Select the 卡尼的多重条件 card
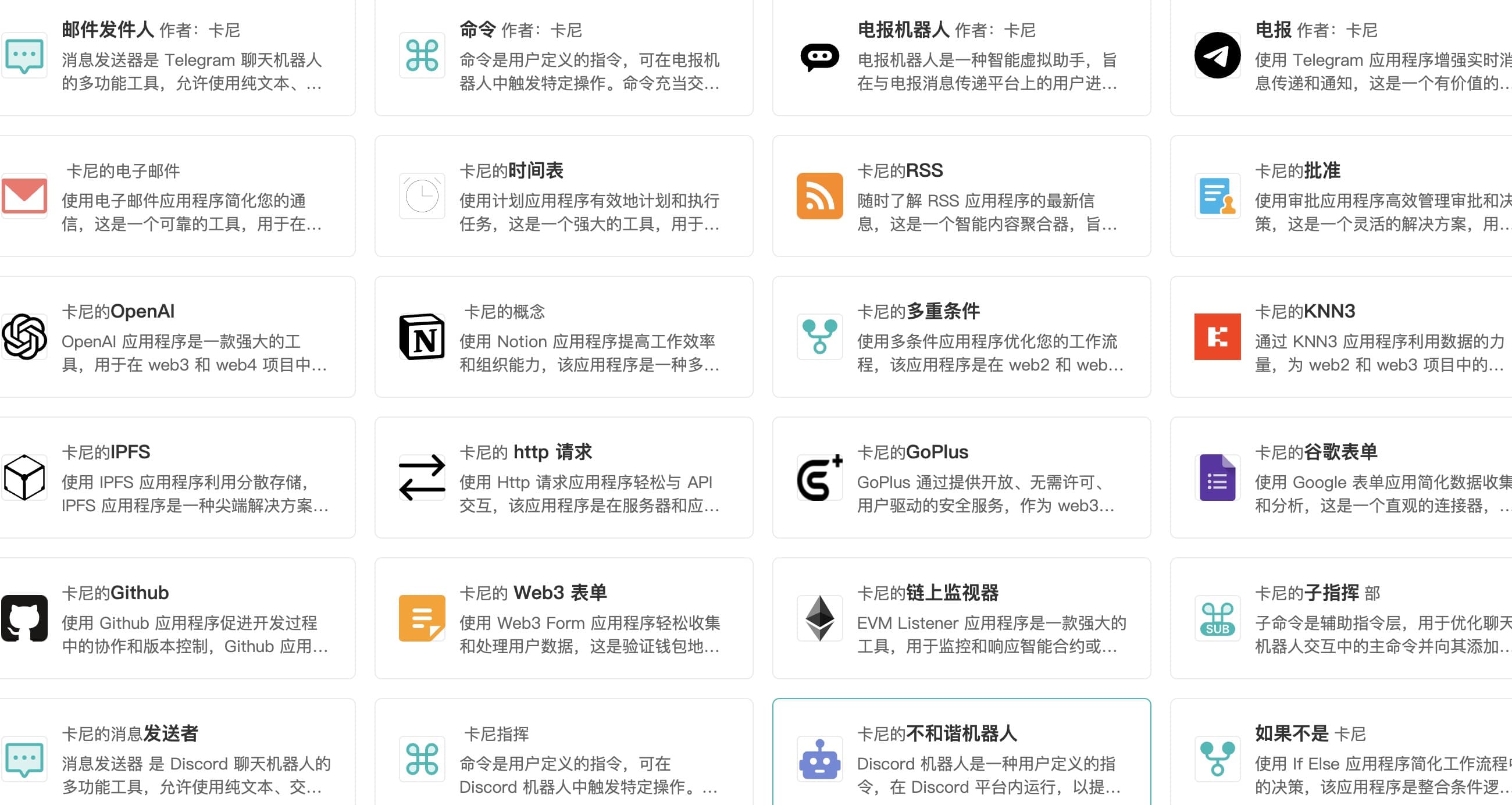Screen dimensions: 1512x805 click(961, 337)
